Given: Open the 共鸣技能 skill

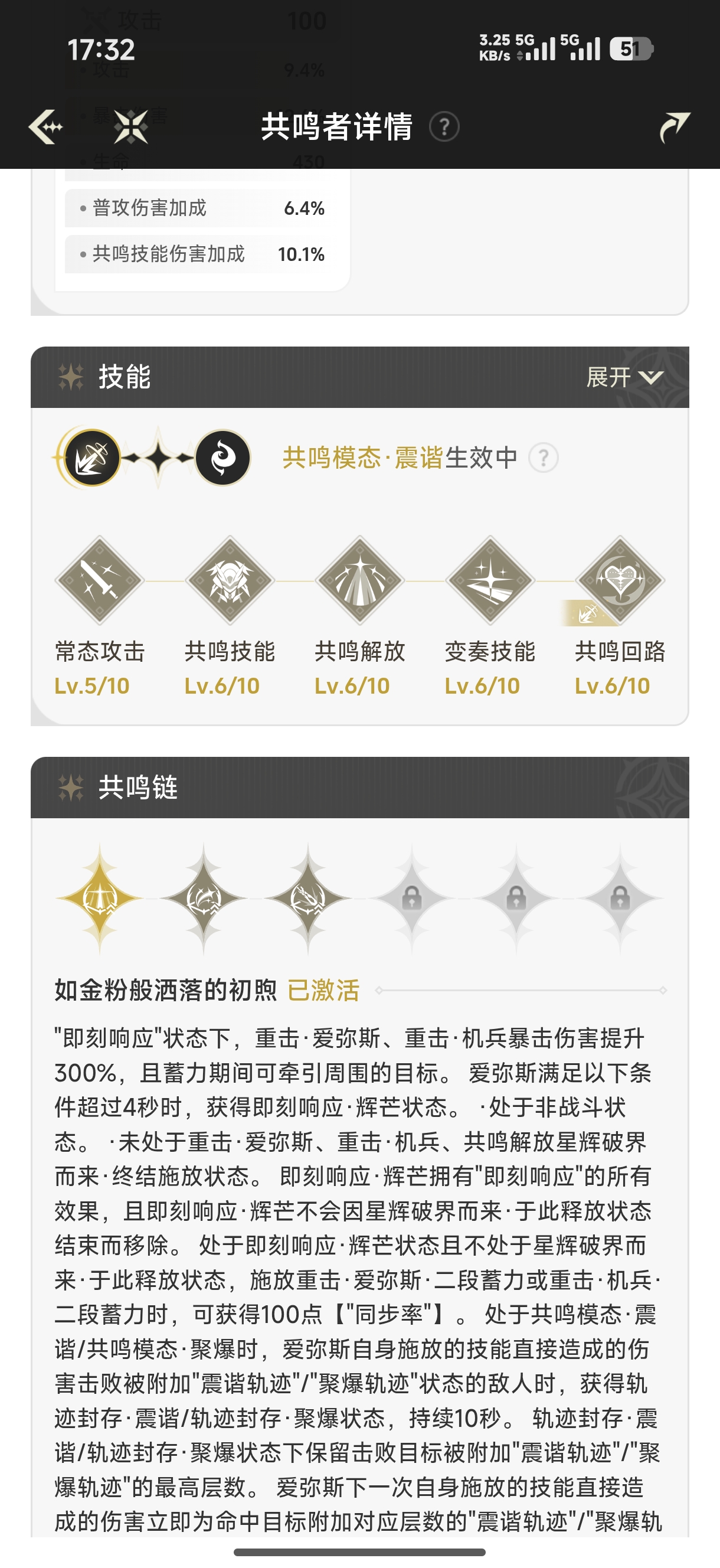Looking at the screenshot, I should (230, 581).
